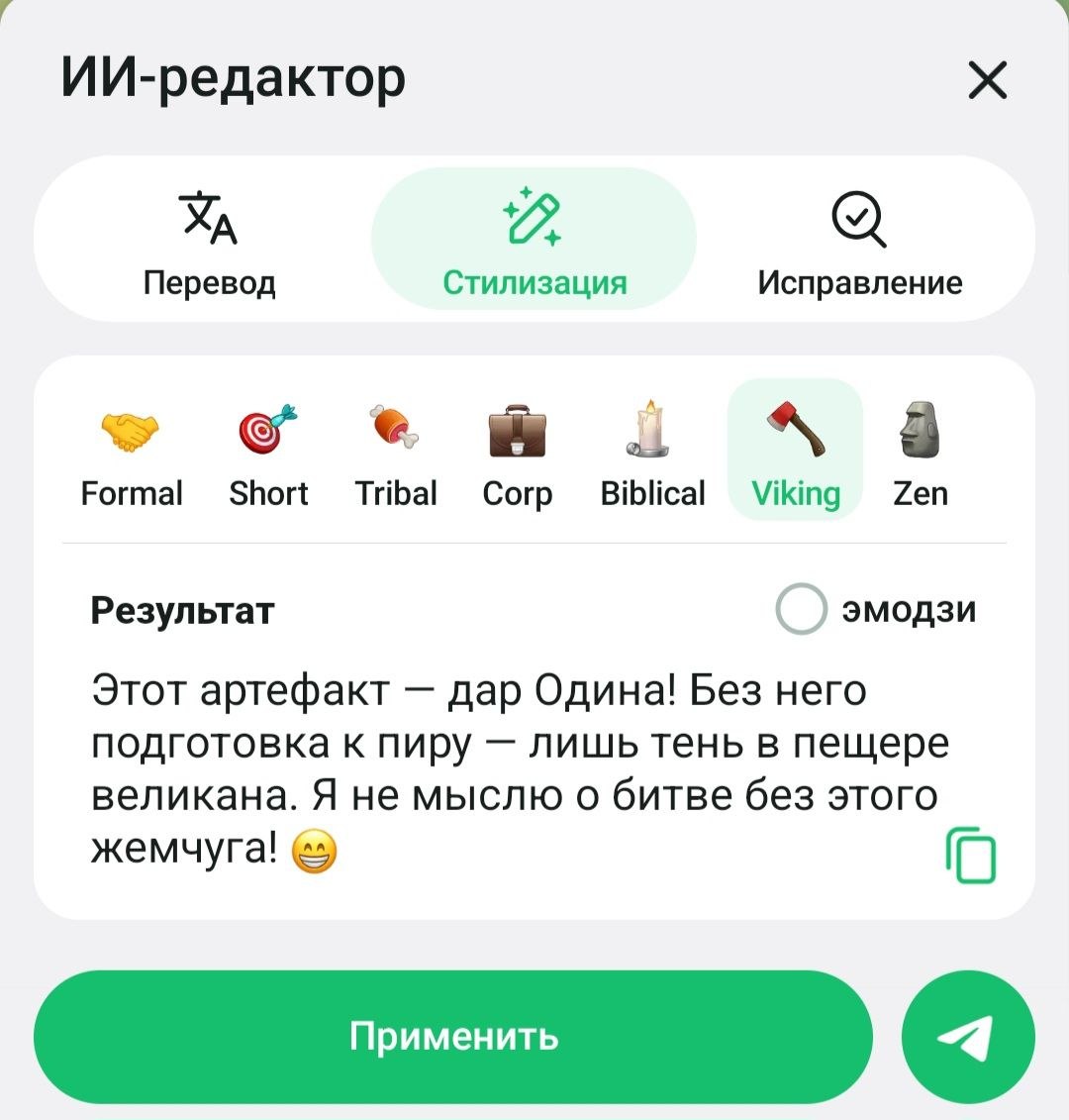This screenshot has width=1069, height=1120.
Task: Pick the Corp style
Action: pyautogui.click(x=518, y=454)
